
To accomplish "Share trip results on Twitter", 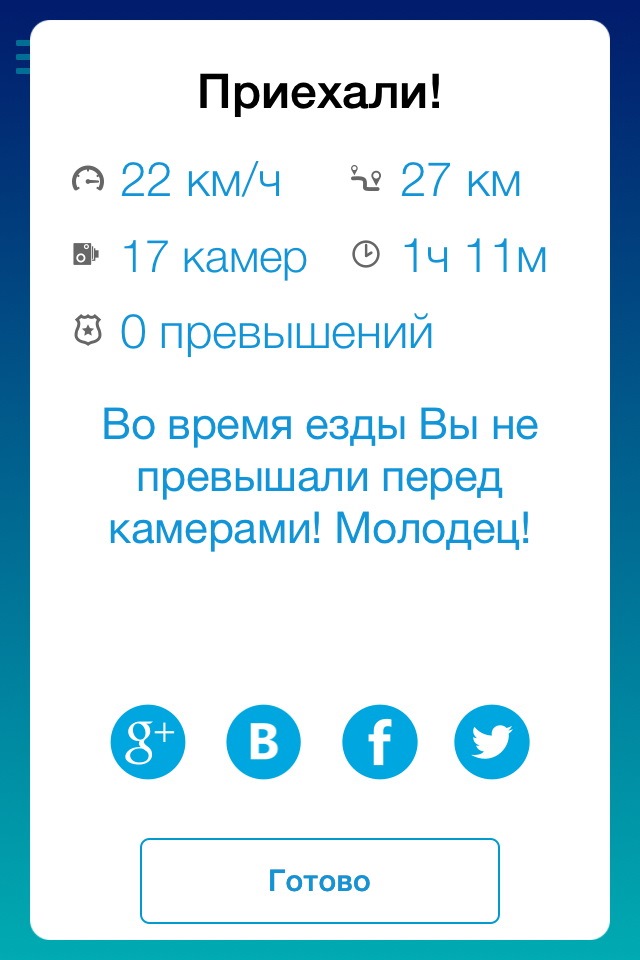I will coord(492,742).
